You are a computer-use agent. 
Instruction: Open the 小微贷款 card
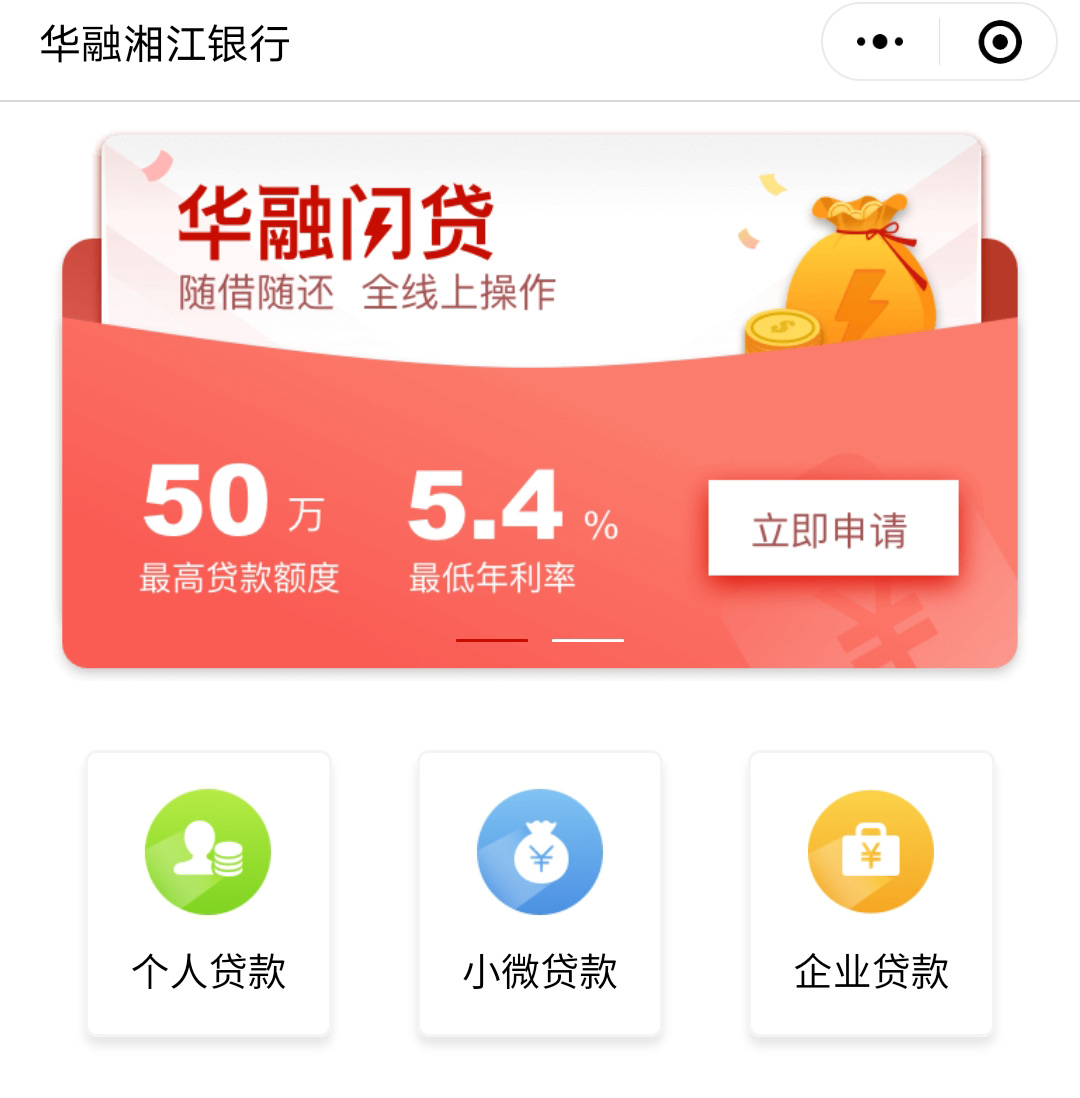pyautogui.click(x=540, y=893)
